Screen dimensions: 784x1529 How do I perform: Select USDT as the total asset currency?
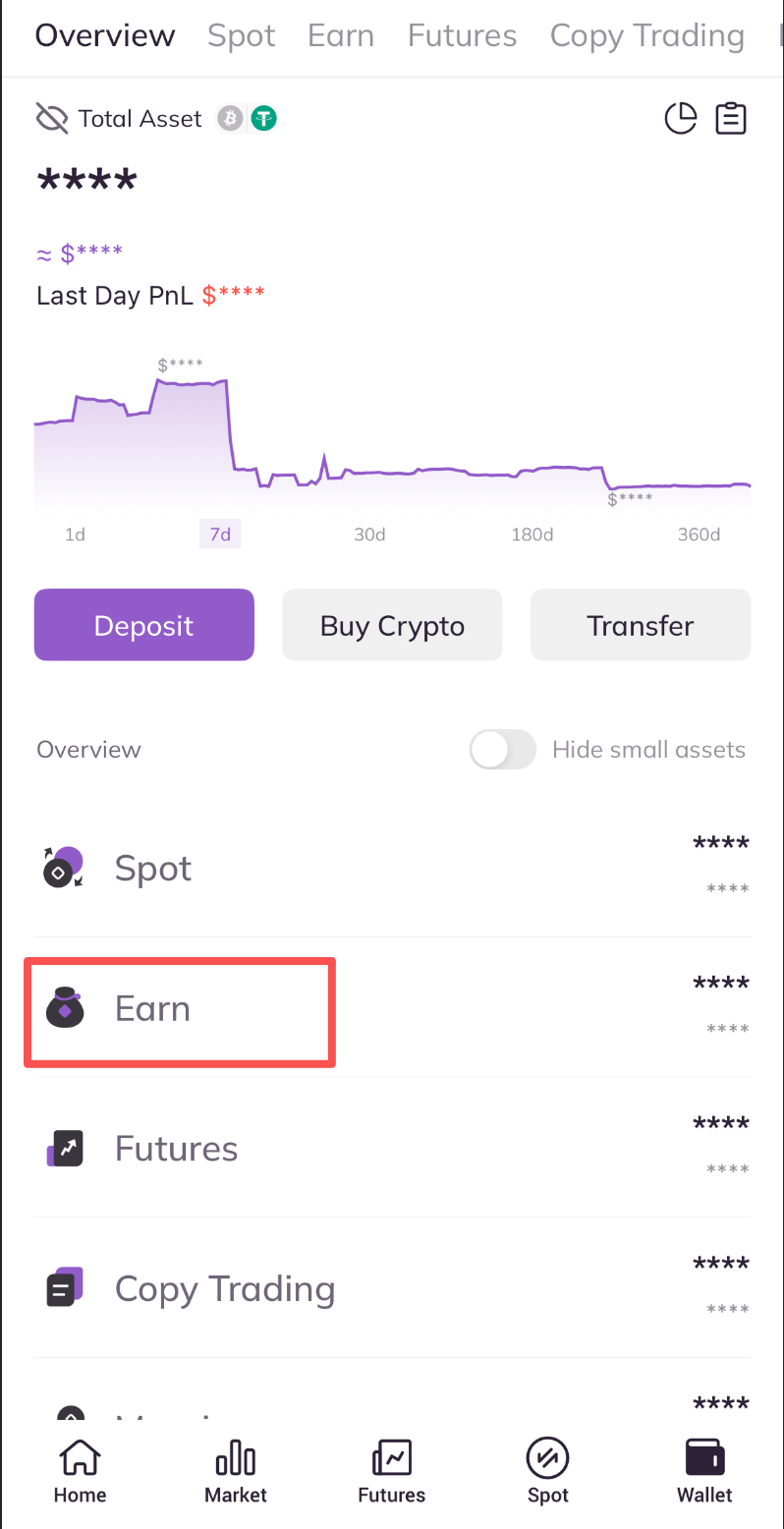click(263, 119)
